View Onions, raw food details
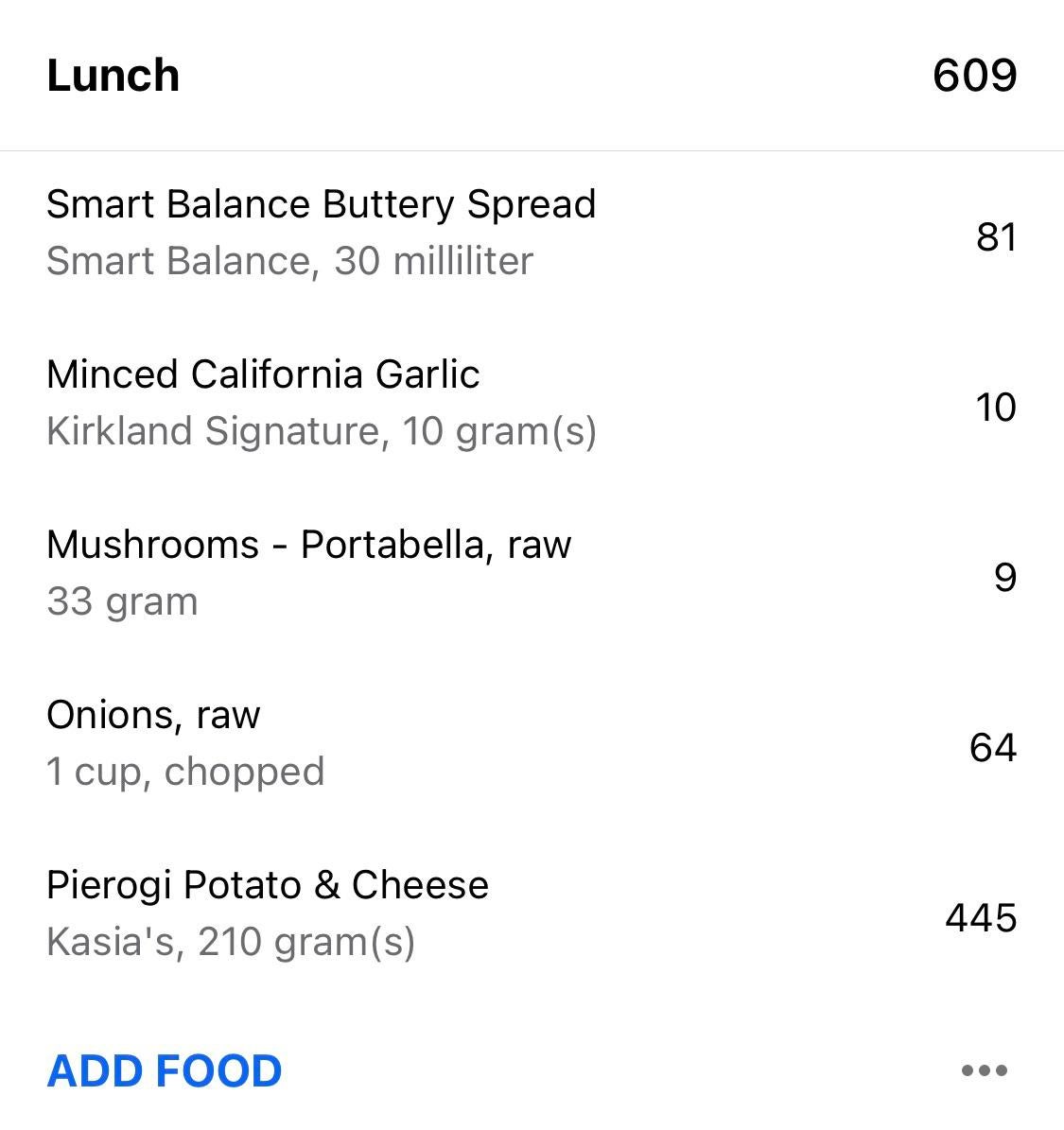Image resolution: width=1064 pixels, height=1130 pixels. tap(185, 743)
